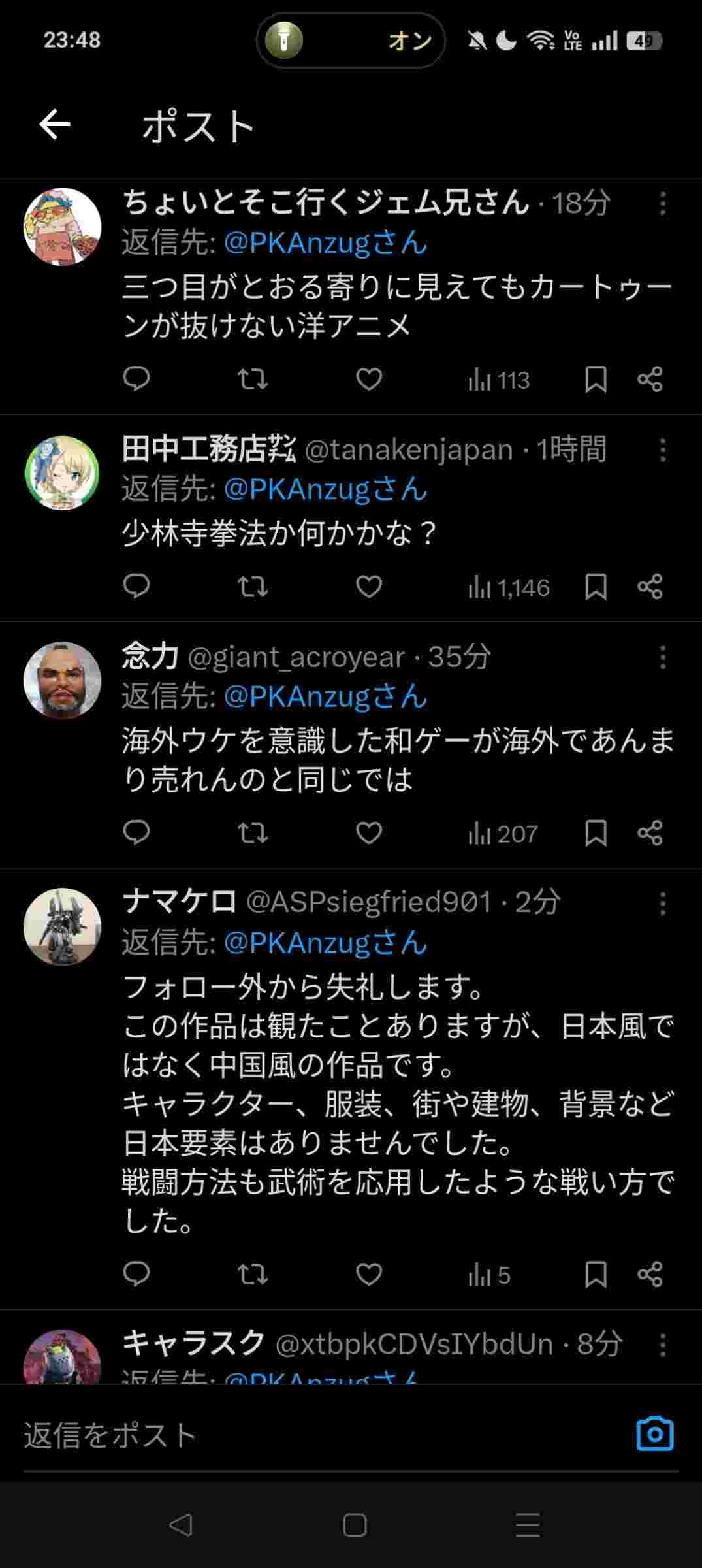Share 念力's reply about 和ゲー

(650, 833)
